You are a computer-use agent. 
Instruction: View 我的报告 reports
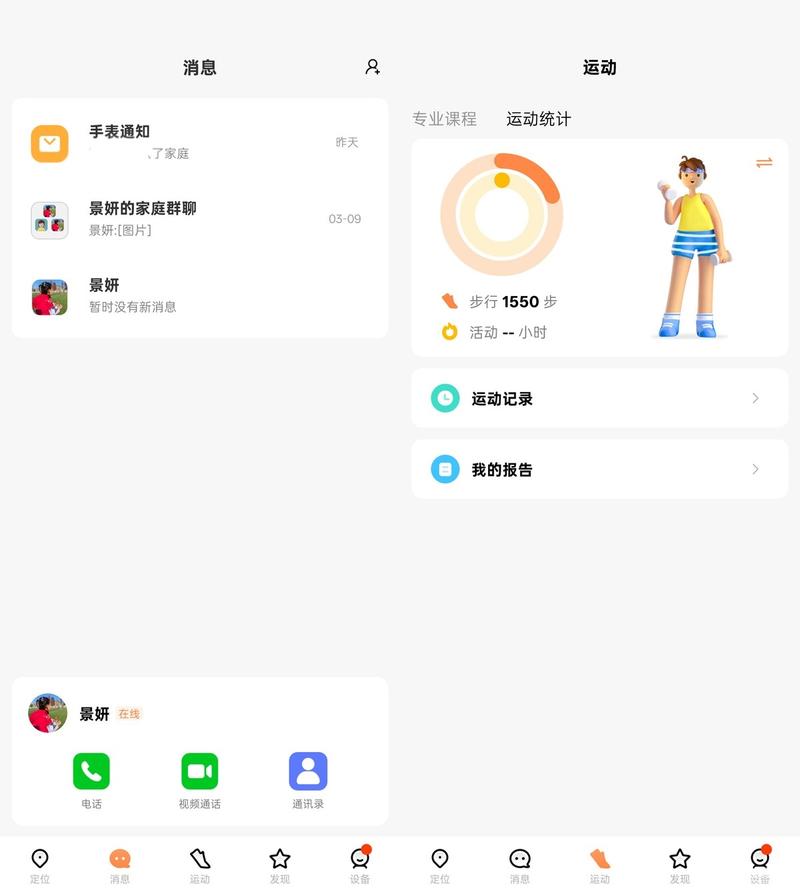pyautogui.click(x=599, y=469)
